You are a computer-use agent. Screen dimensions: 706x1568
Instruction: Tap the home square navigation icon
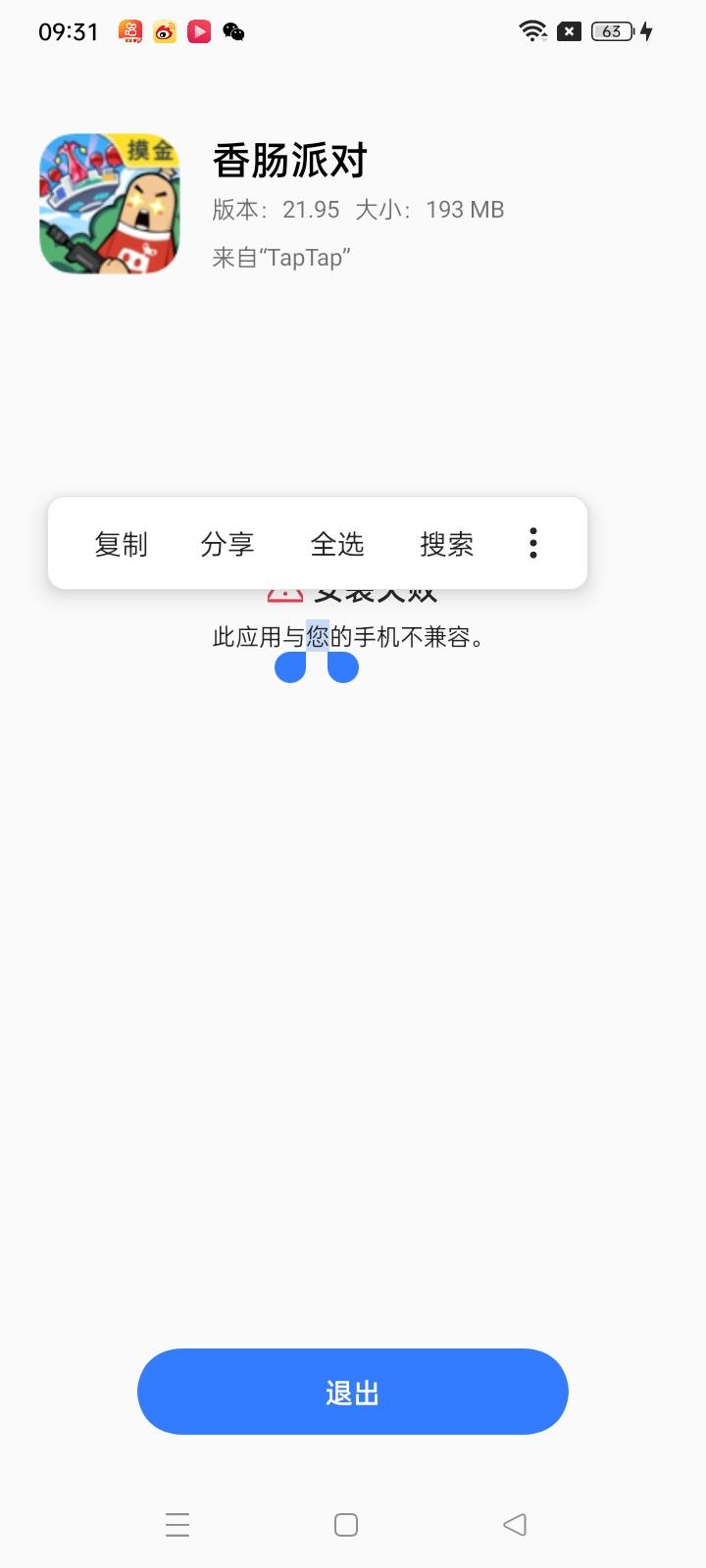[x=345, y=1524]
